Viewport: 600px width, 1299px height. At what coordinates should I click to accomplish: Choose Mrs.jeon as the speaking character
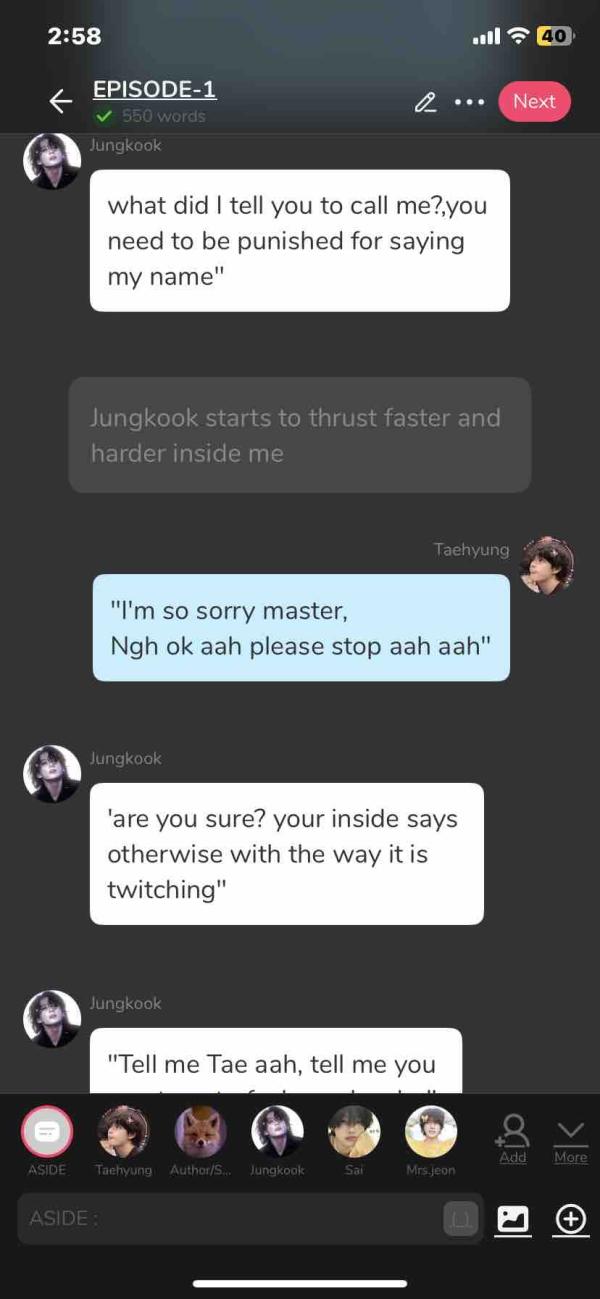coord(431,1133)
